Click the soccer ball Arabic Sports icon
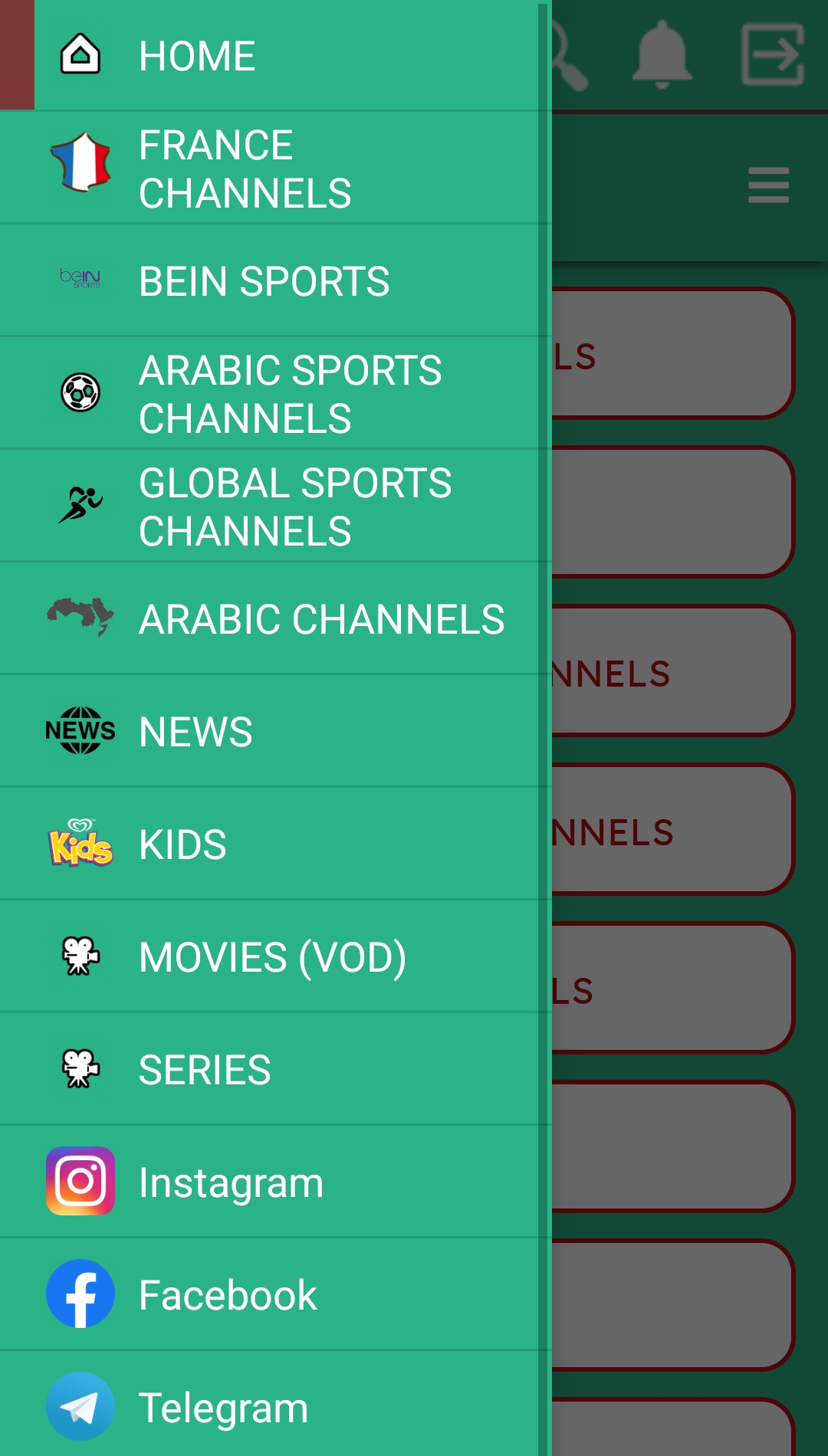The image size is (828, 1456). coord(80,391)
